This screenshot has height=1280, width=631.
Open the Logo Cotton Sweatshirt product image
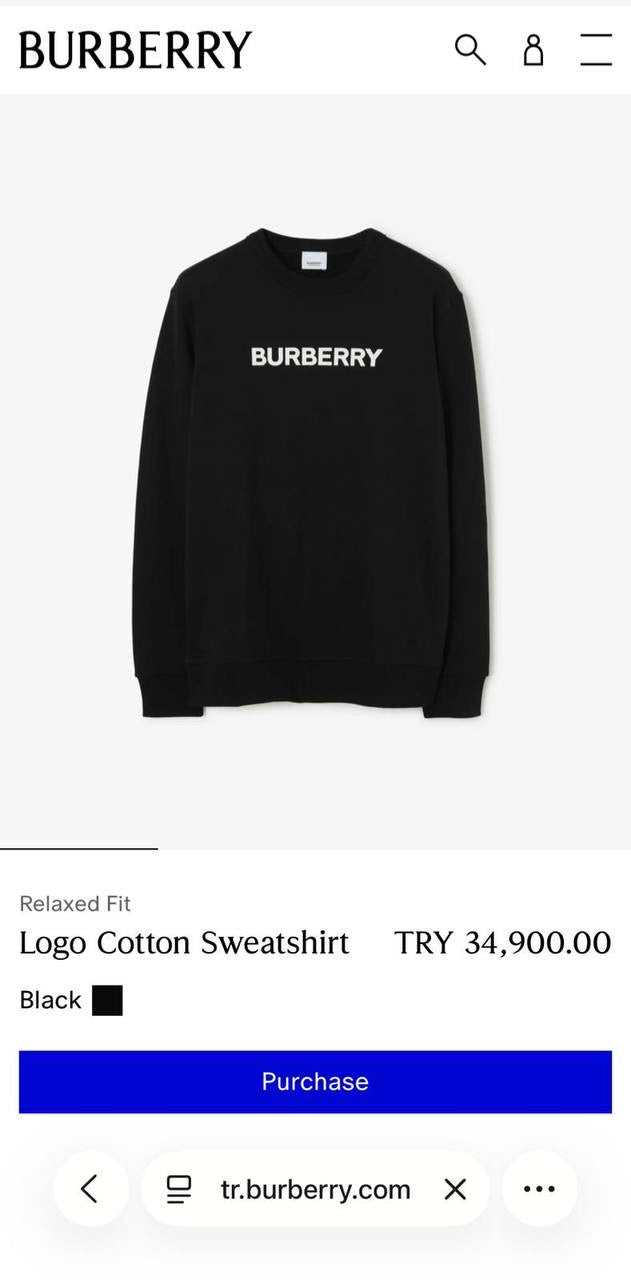point(315,470)
